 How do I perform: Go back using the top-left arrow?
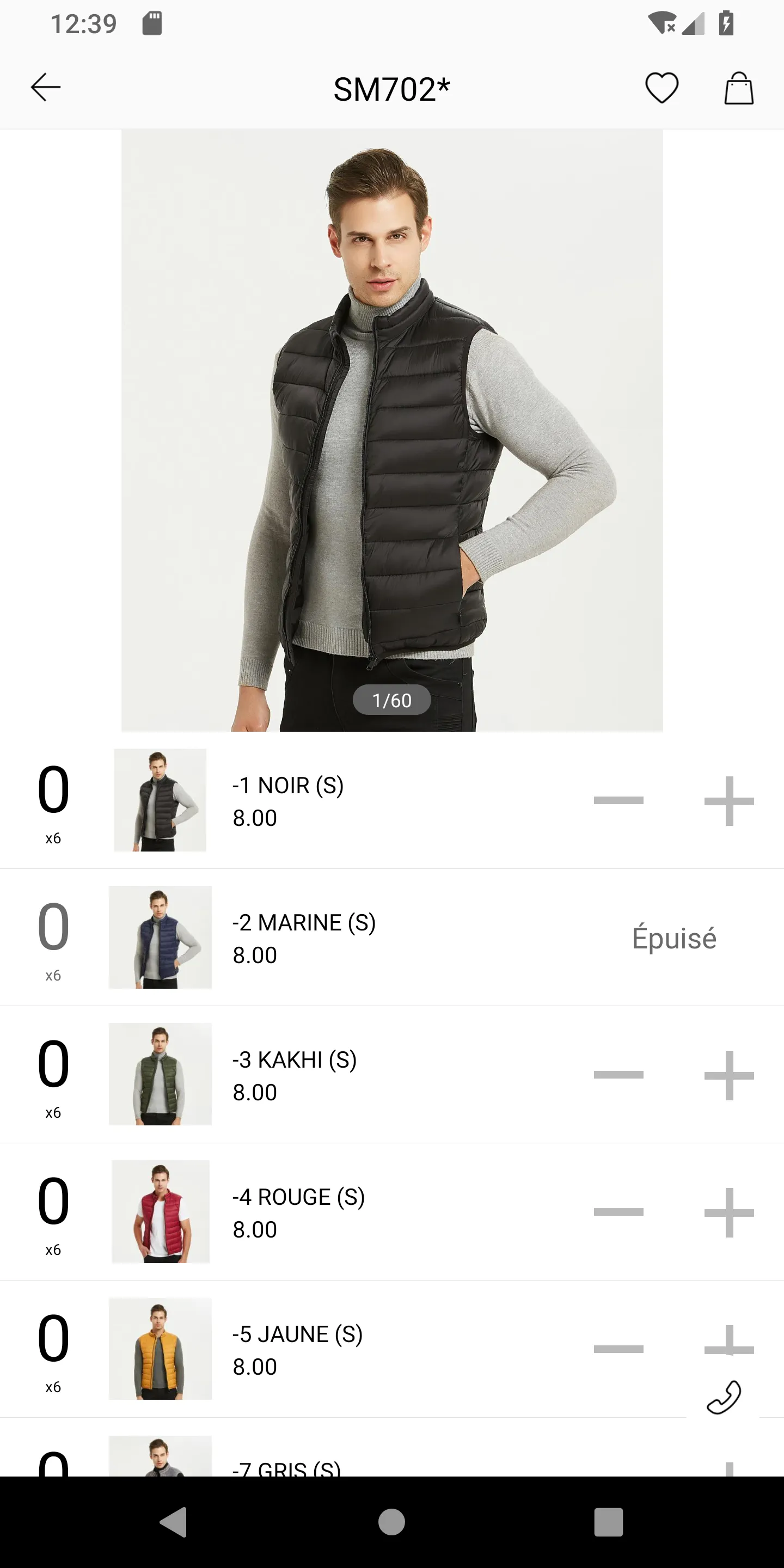46,87
